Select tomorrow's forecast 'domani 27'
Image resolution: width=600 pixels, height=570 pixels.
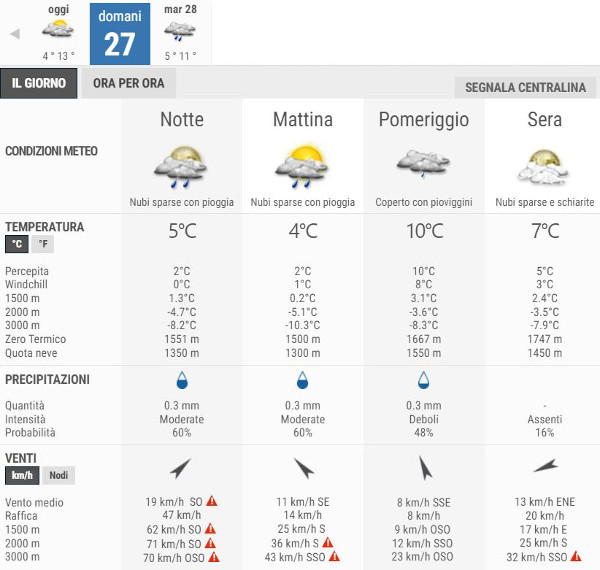pyautogui.click(x=119, y=33)
